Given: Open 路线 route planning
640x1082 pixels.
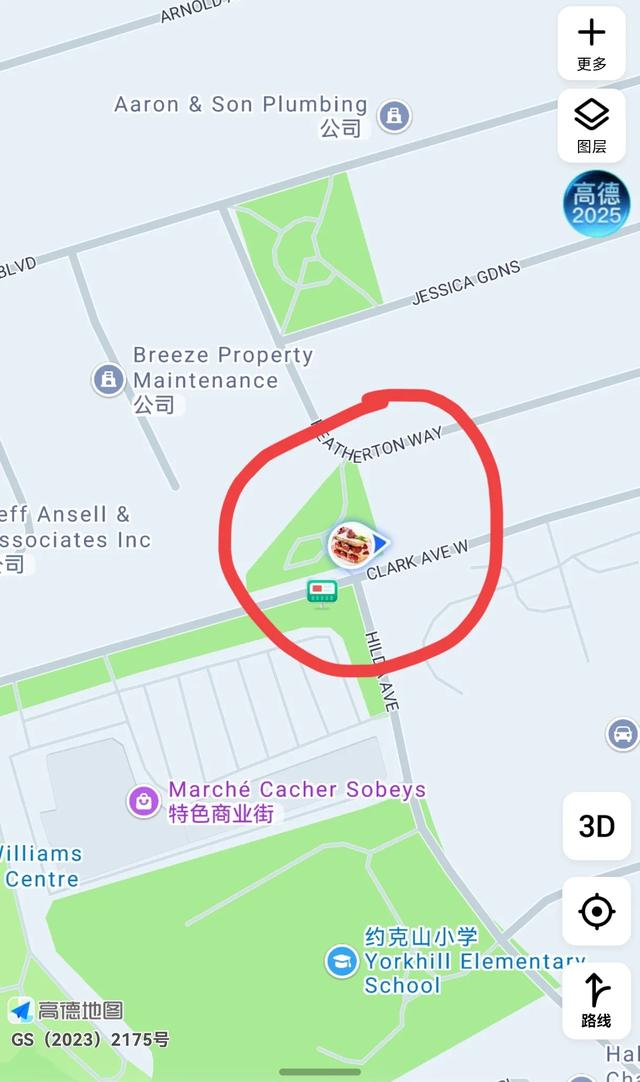Looking at the screenshot, I should [596, 1000].
